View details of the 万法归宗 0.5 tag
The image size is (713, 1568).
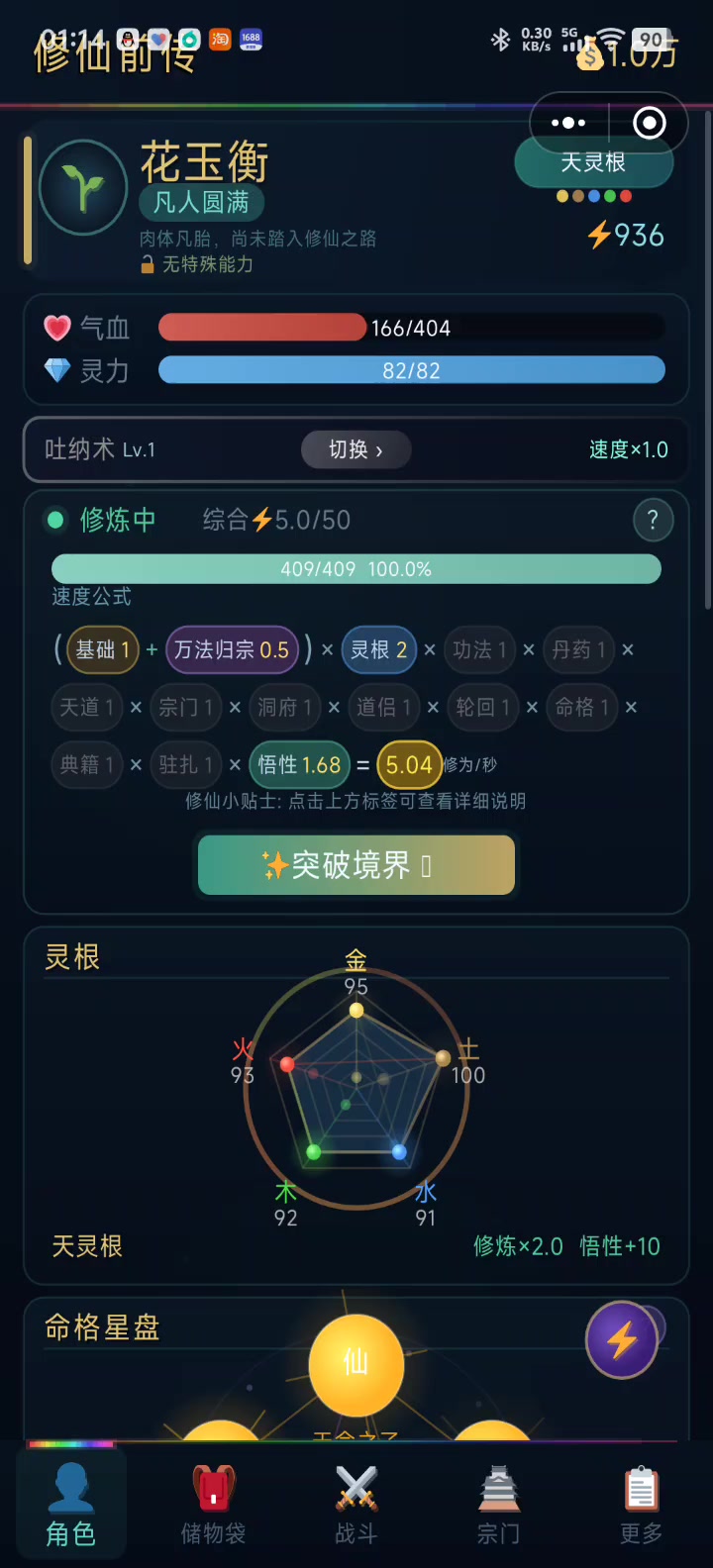click(232, 649)
